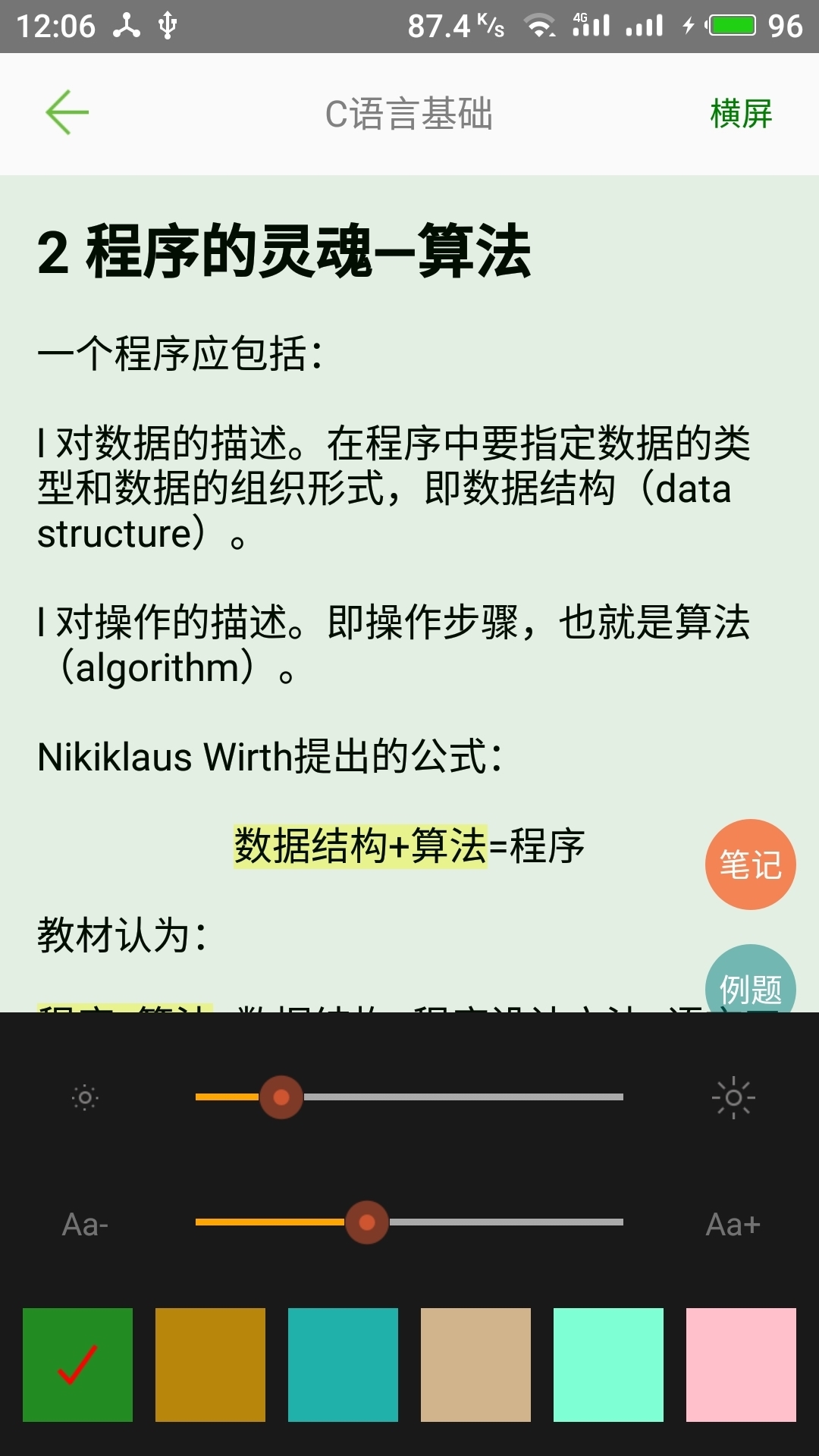The image size is (819, 1456).
Task: Click the back arrow to exit the chapter
Action: coord(65,111)
